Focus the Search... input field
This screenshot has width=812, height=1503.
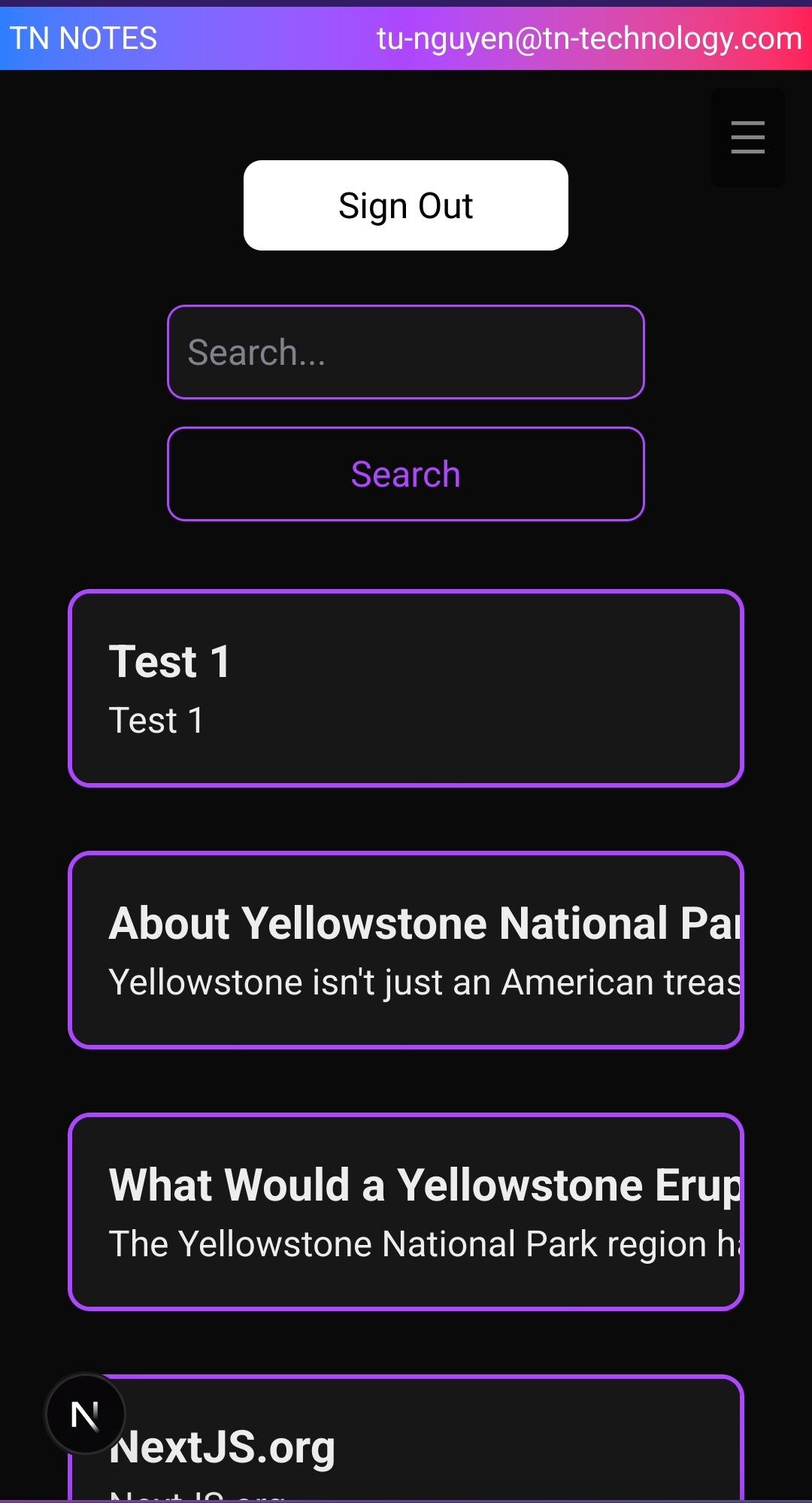point(406,352)
